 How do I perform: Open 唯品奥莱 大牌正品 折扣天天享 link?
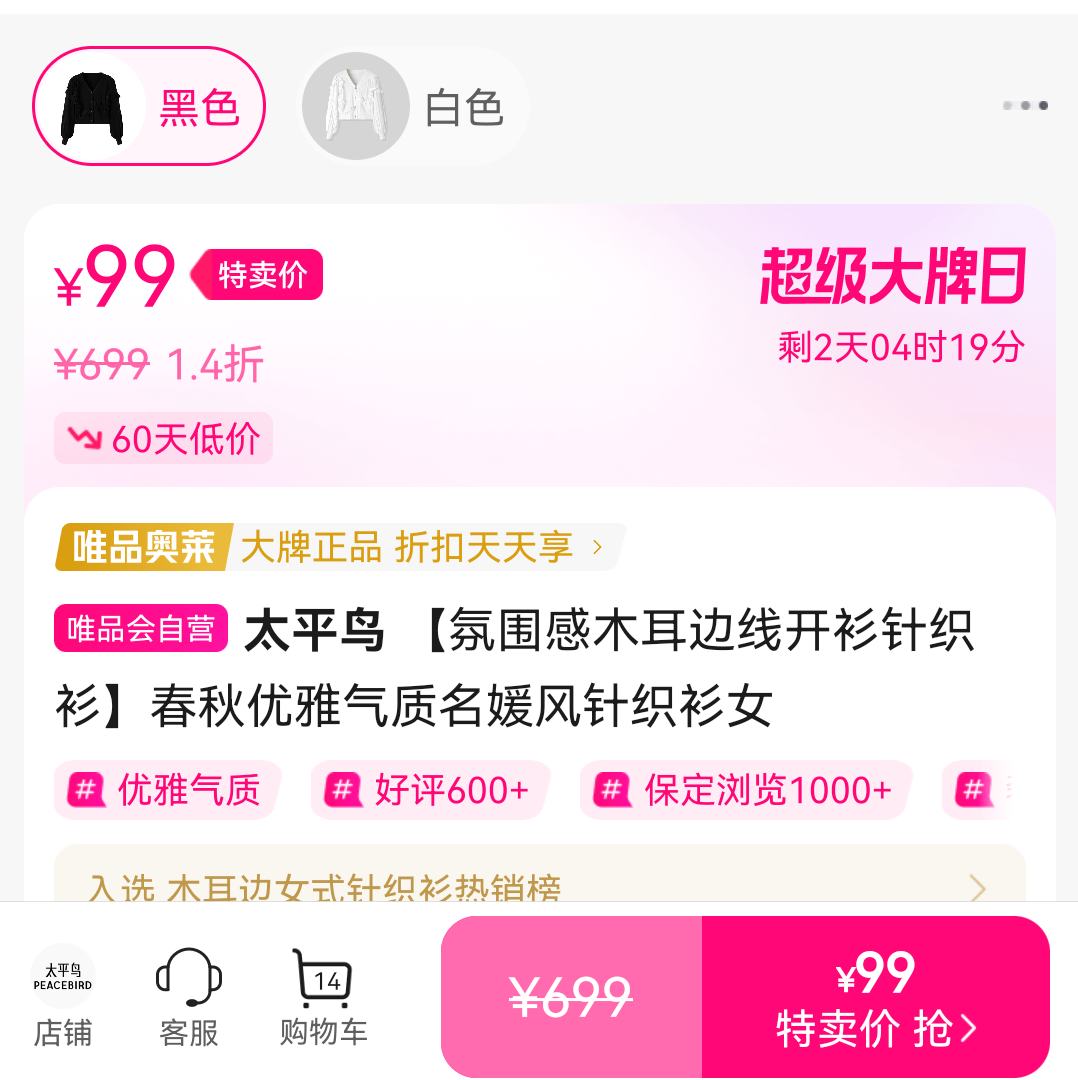click(x=340, y=547)
